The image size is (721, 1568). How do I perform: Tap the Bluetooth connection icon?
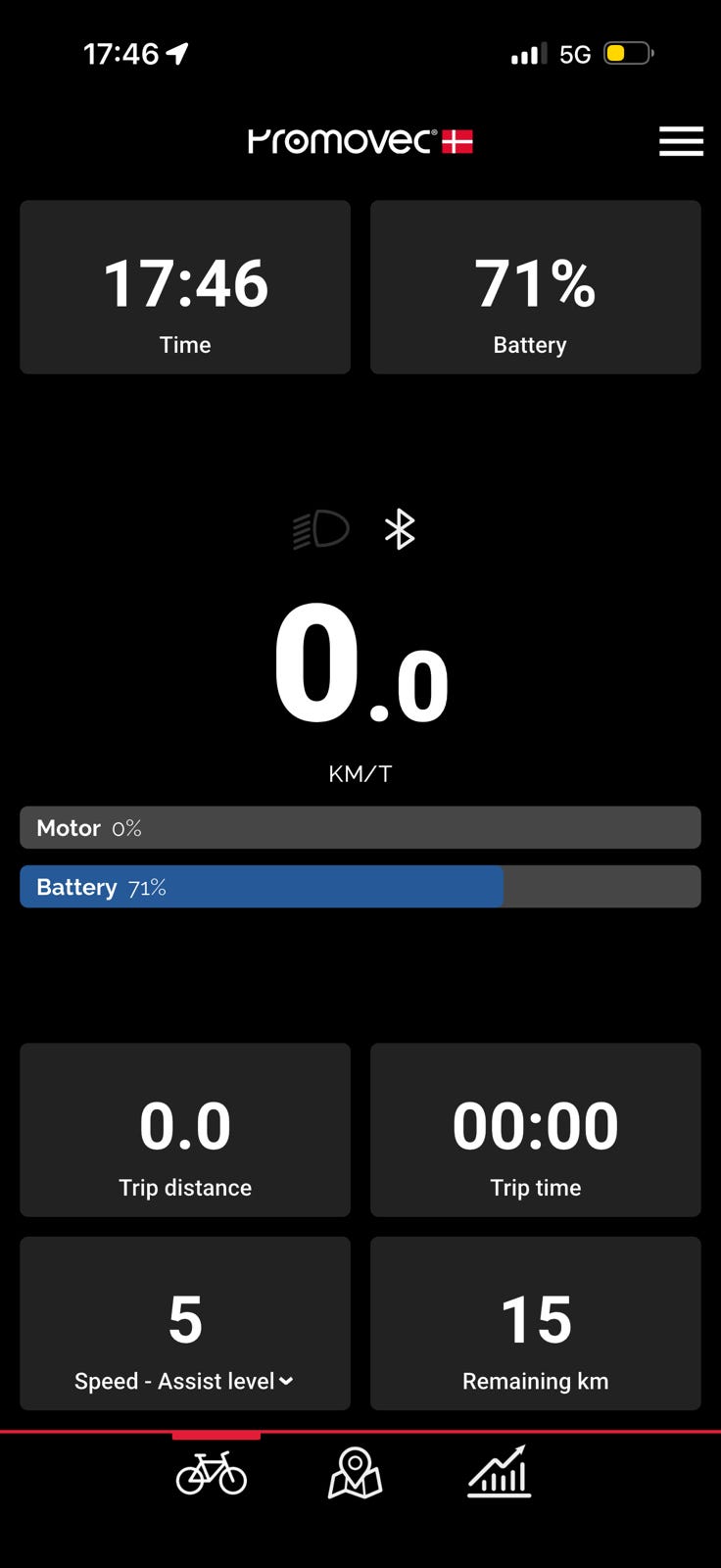click(400, 529)
